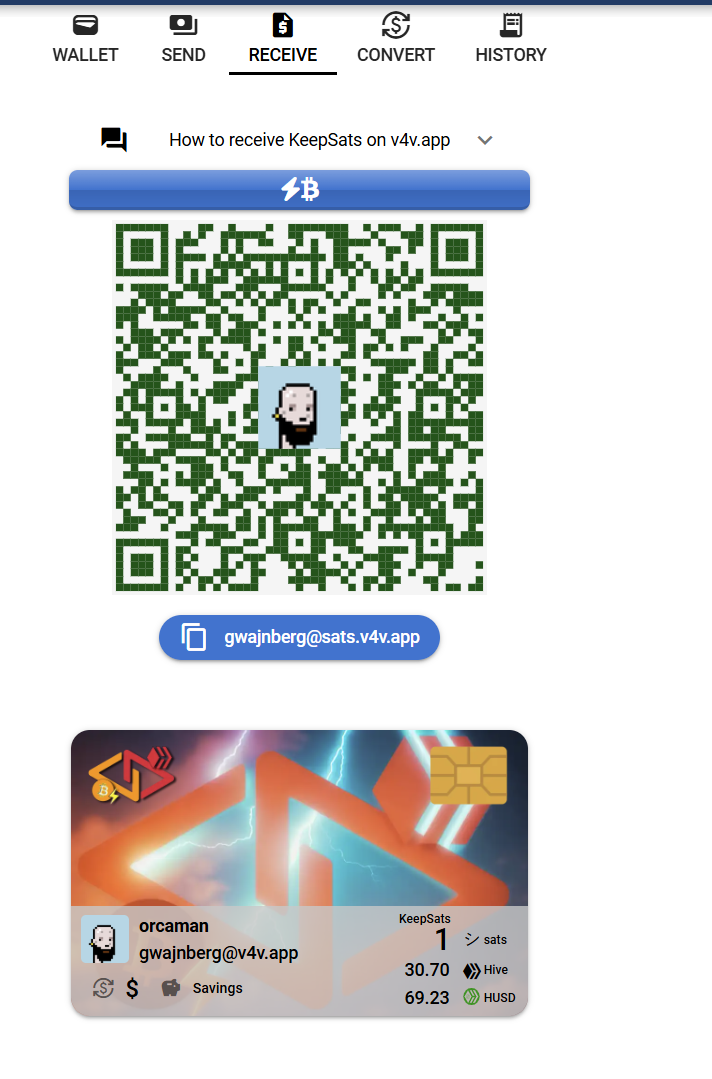This screenshot has width=712, height=1079.
Task: Open the Convert tab
Action: [x=396, y=40]
